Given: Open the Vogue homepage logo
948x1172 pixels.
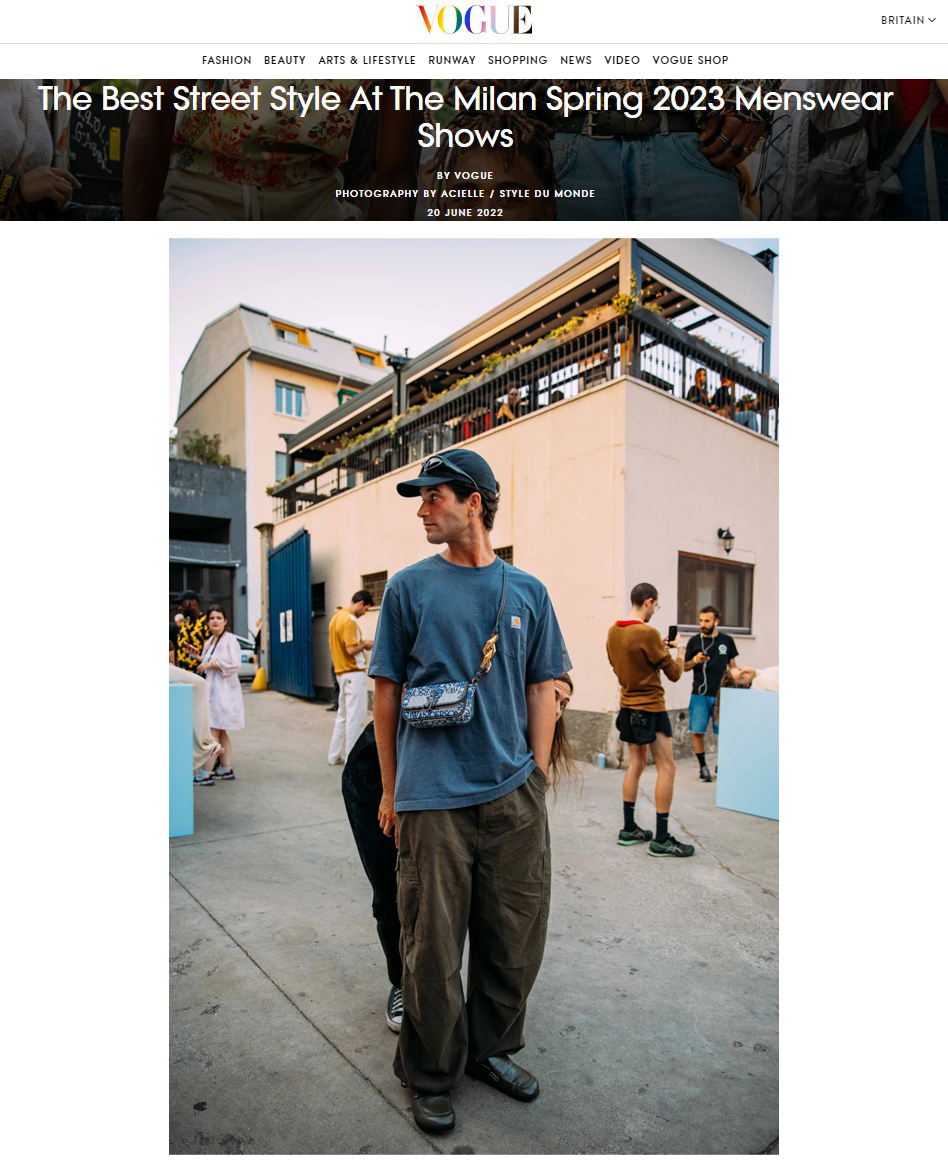Looking at the screenshot, I should pos(474,20).
